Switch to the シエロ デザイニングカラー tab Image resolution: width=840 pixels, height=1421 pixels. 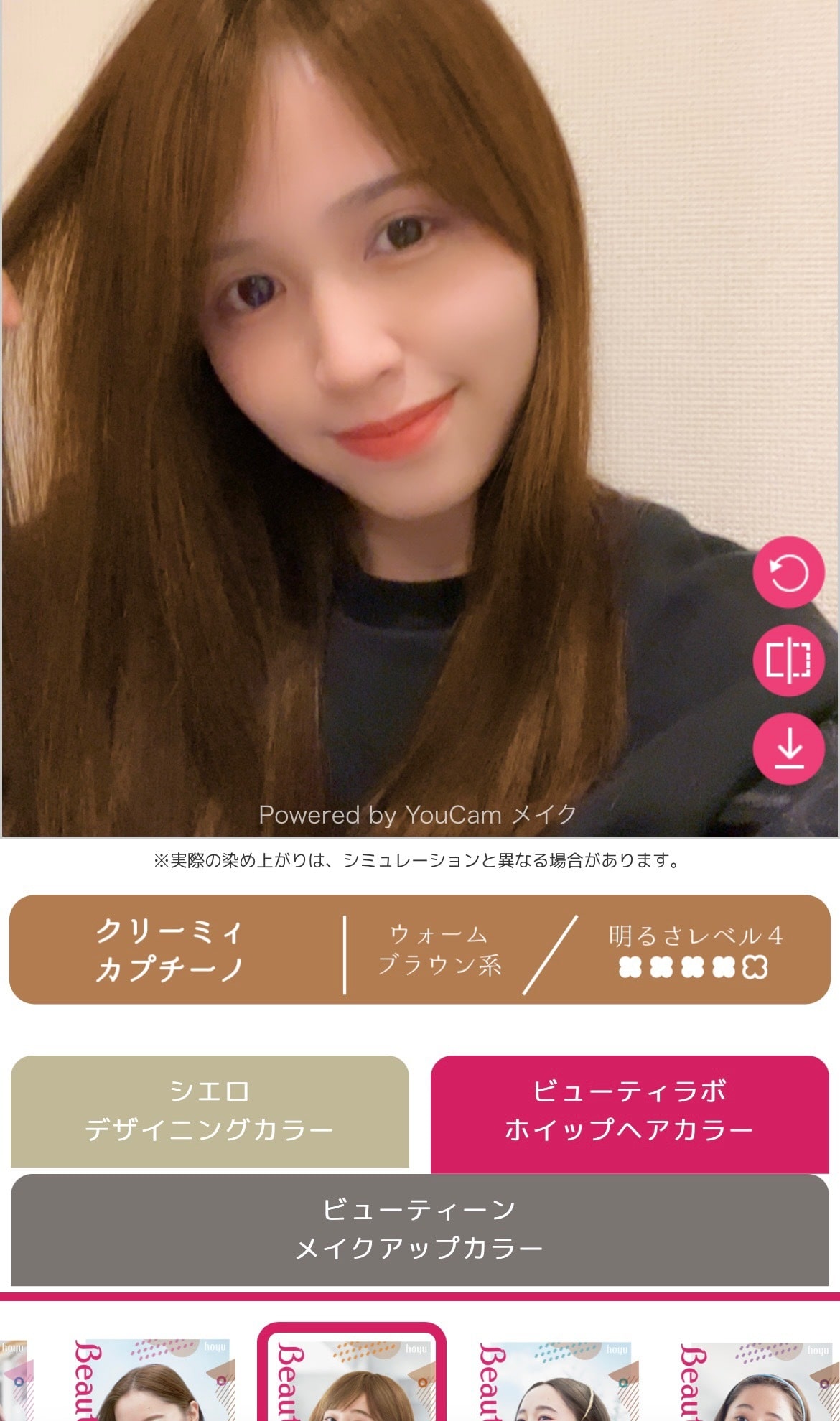click(209, 1110)
